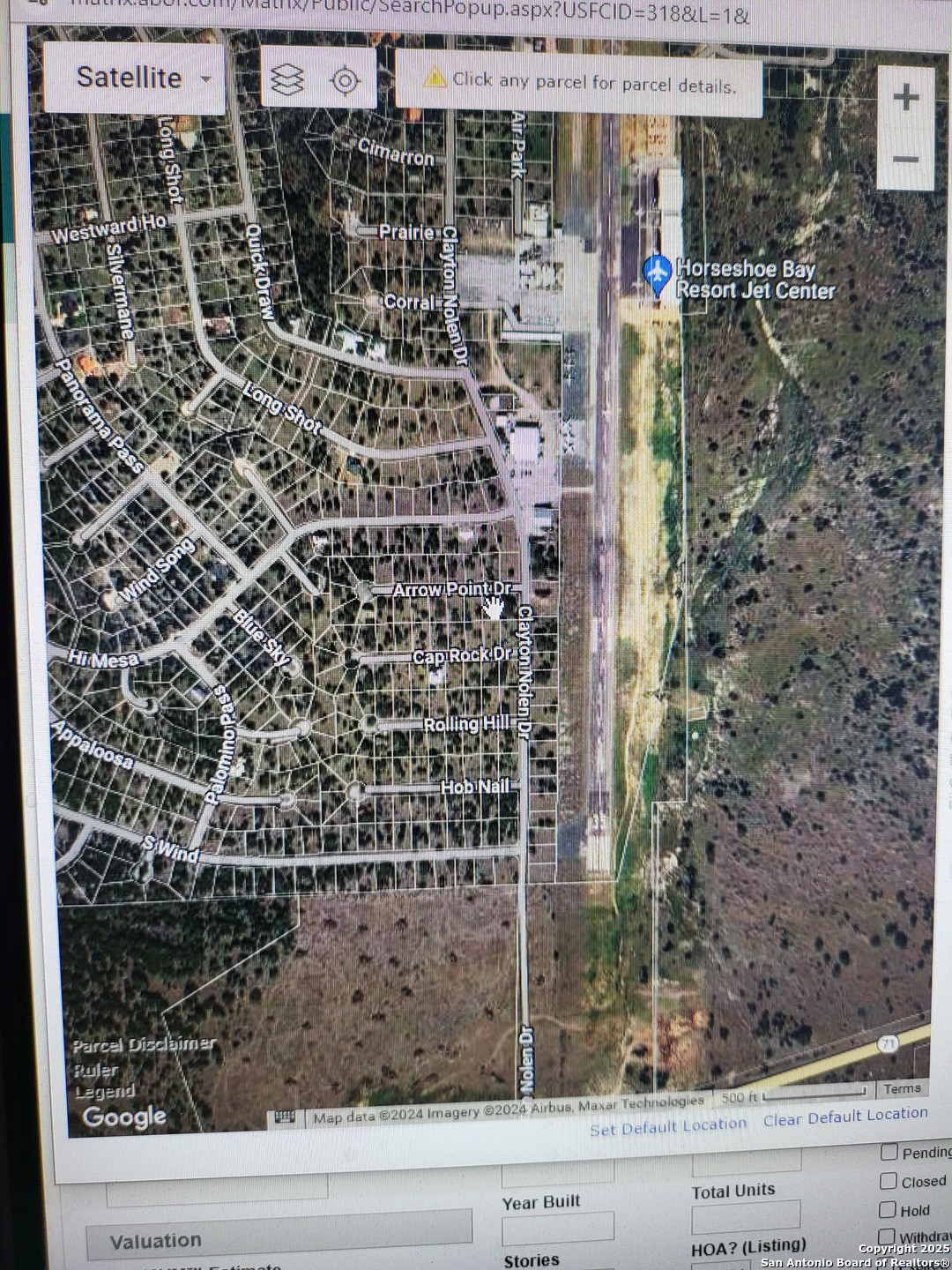952x1270 pixels.
Task: Check the Hold status box
Action: coord(888,1210)
